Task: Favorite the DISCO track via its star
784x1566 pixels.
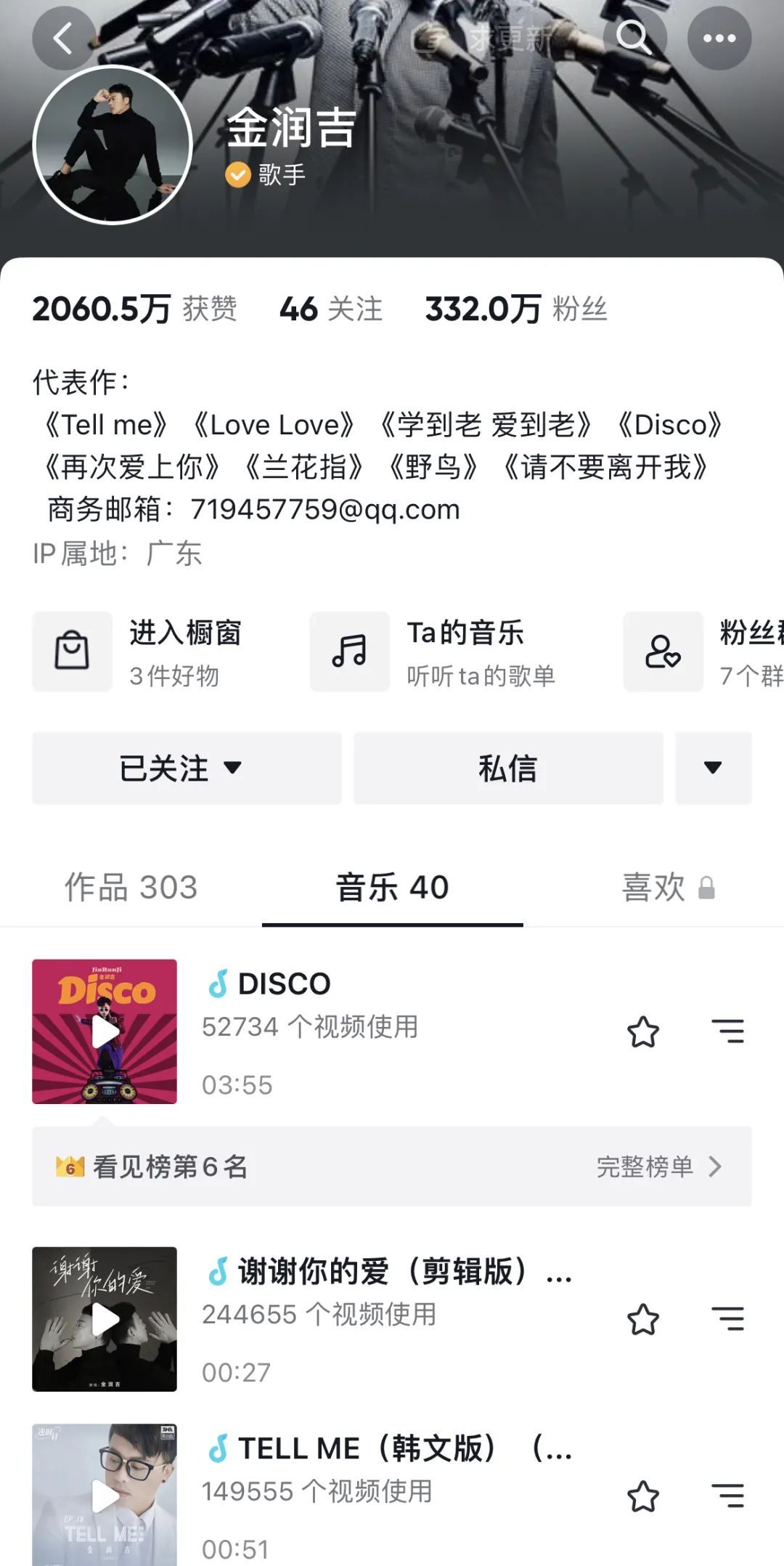Action: [x=642, y=1031]
